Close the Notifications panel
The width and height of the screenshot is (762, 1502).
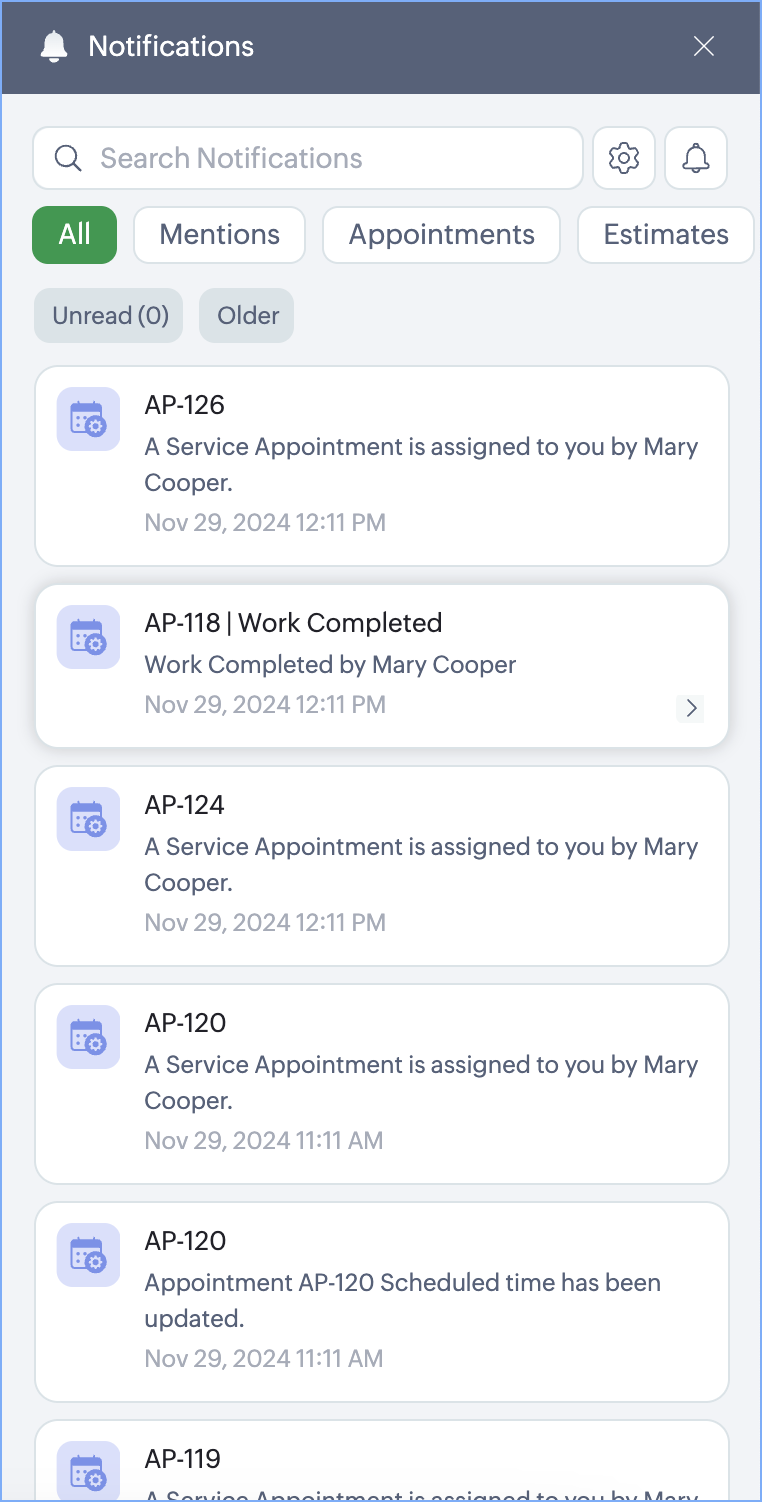(704, 47)
